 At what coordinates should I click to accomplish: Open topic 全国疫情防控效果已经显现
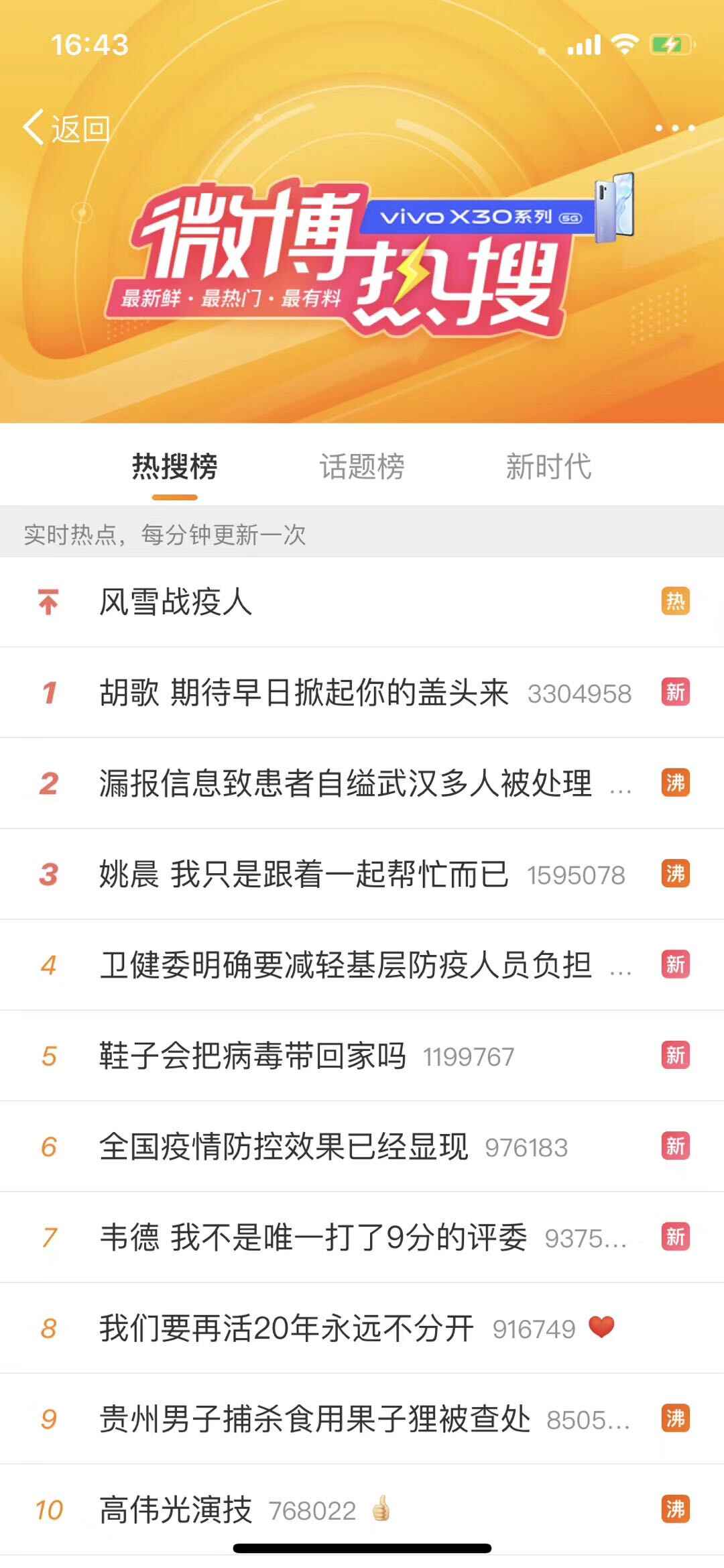point(284,1147)
